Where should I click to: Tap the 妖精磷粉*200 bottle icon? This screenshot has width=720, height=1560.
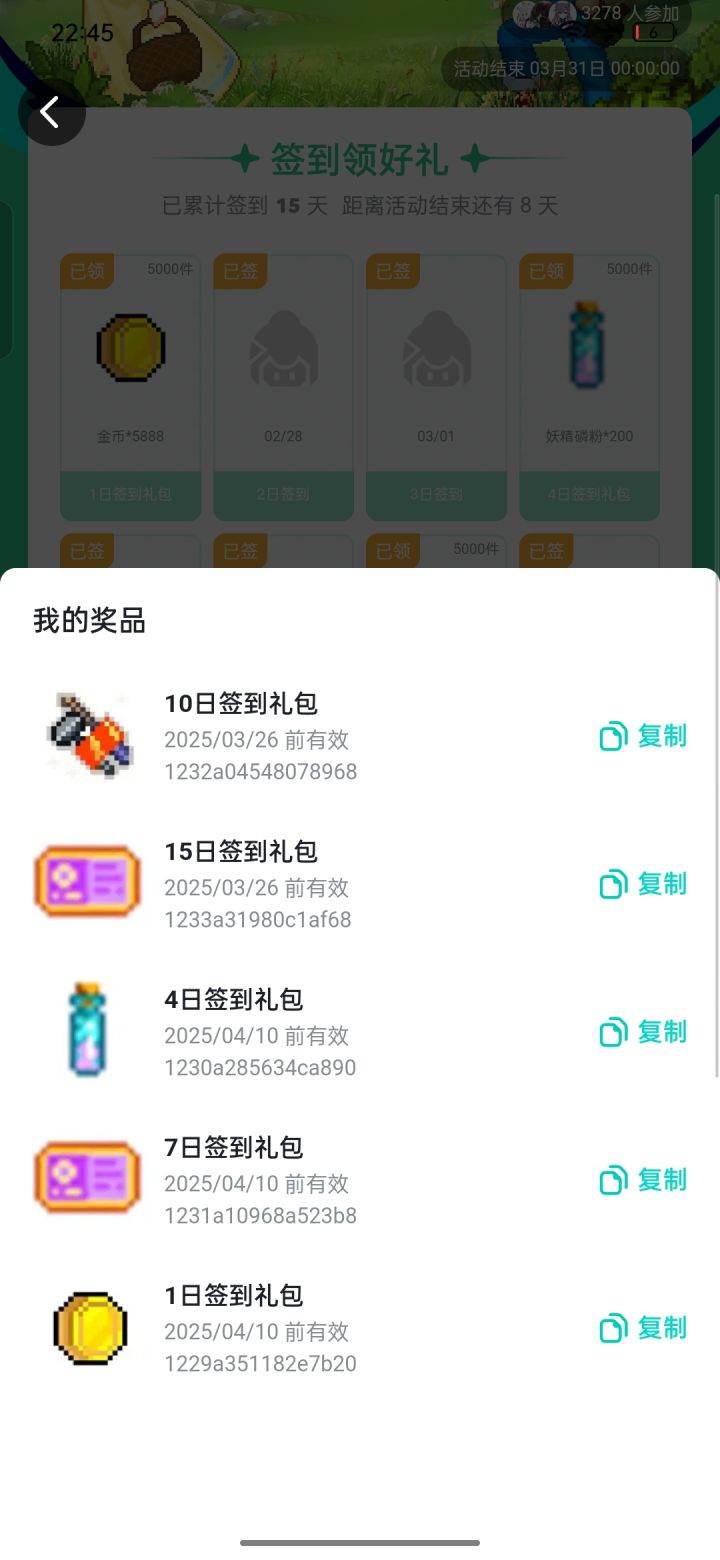point(589,347)
